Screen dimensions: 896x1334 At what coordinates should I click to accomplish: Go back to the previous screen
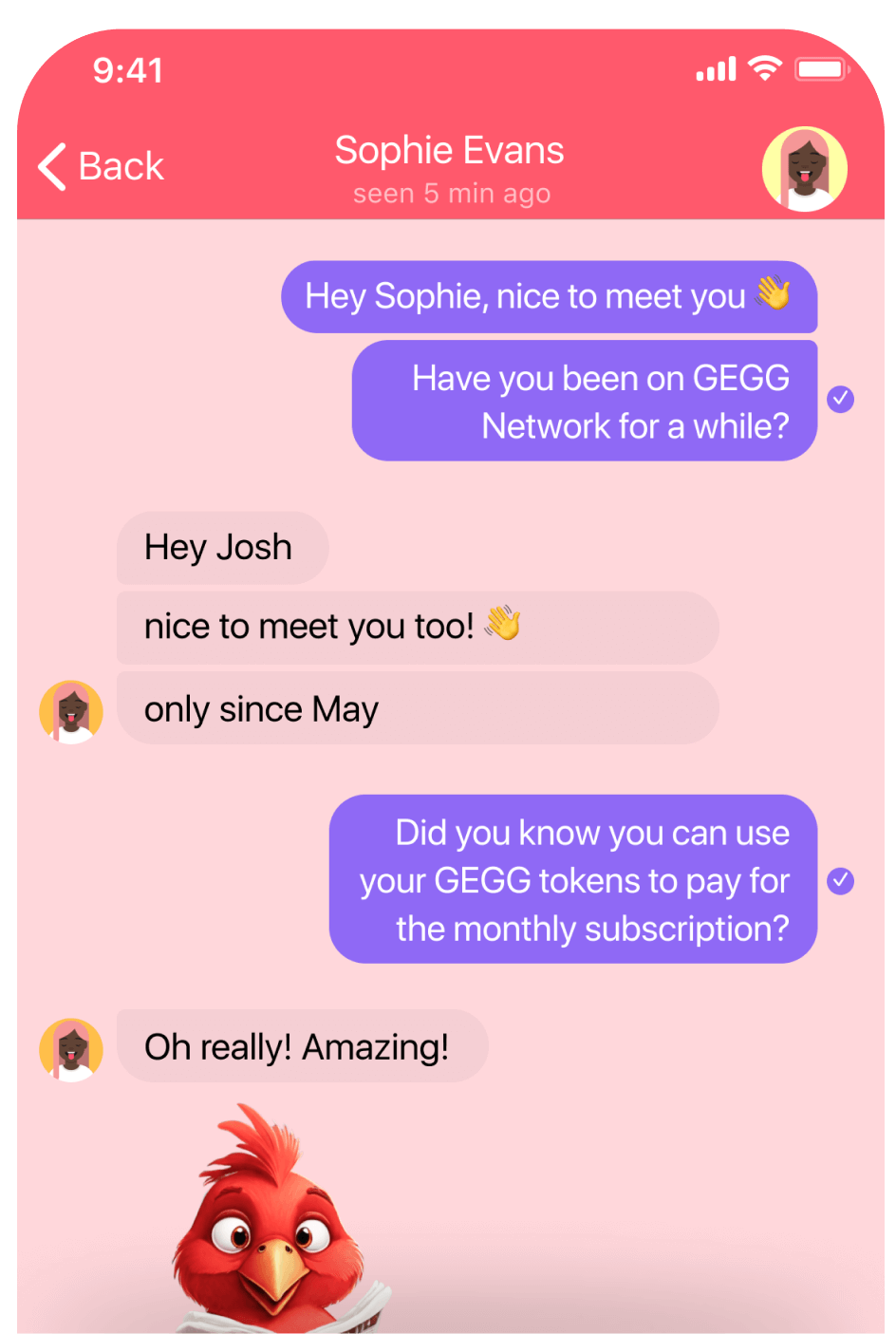102,167
